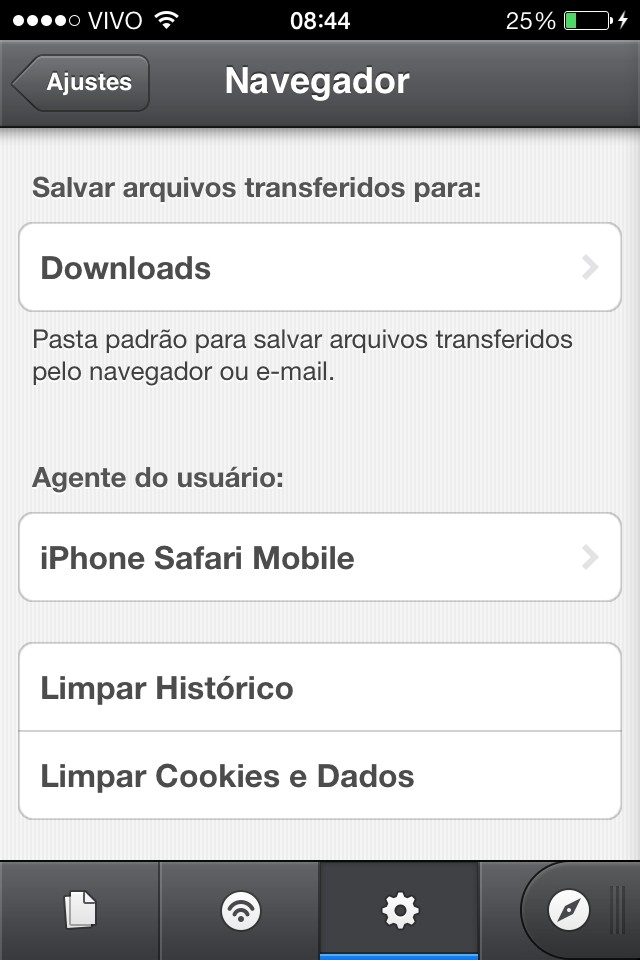Viewport: 640px width, 960px height.
Task: Select Limpar Cookies e Dados
Action: click(320, 776)
